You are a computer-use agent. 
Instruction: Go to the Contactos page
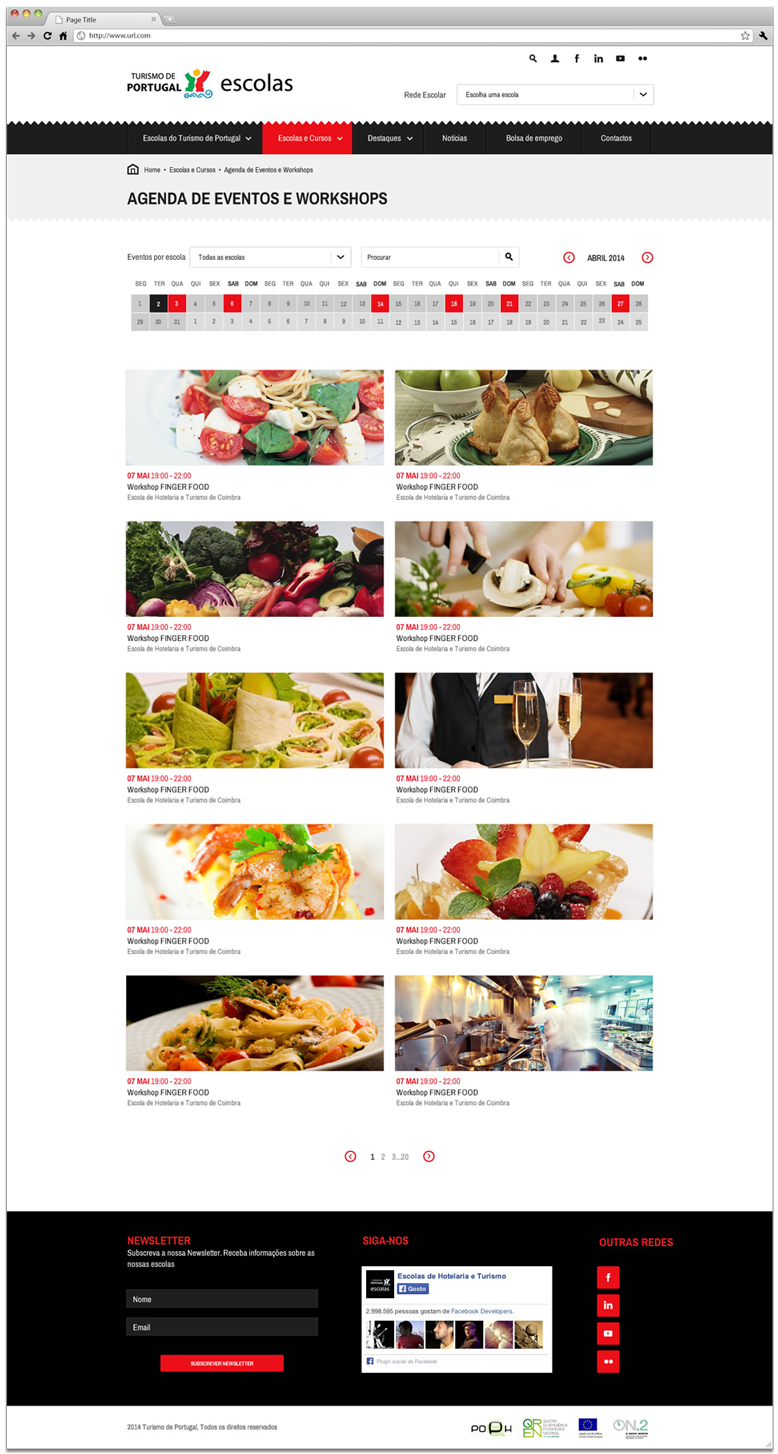tap(616, 138)
